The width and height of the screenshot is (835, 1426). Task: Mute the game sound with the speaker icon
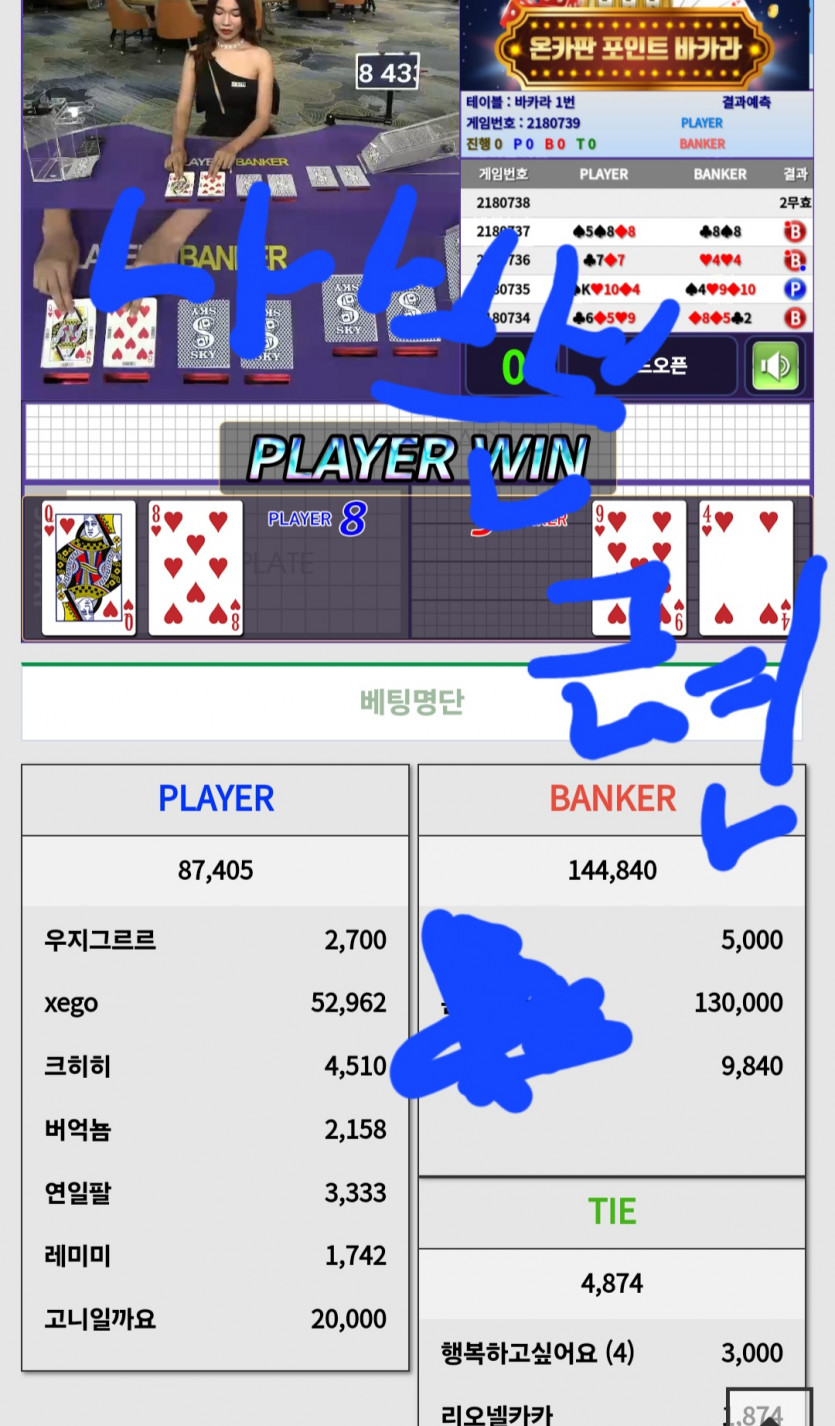pyautogui.click(x=775, y=366)
